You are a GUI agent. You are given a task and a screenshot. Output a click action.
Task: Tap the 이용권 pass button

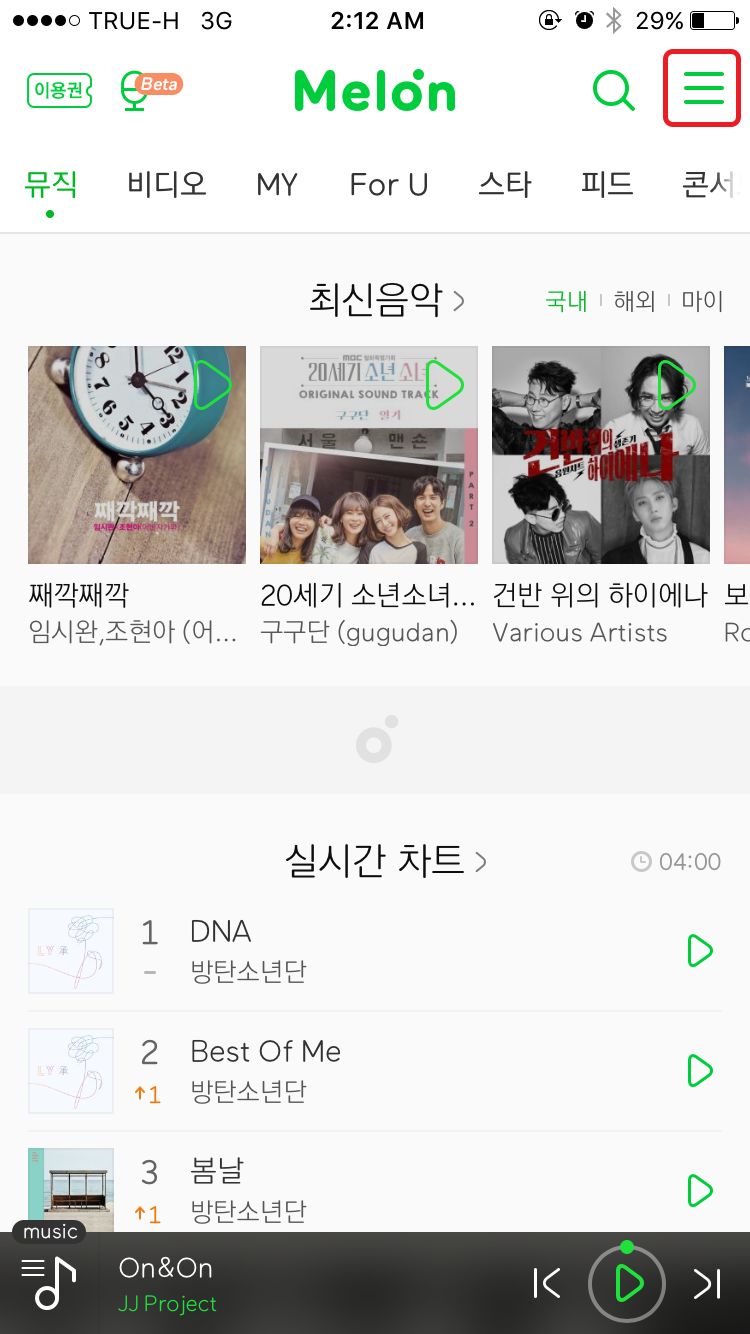click(59, 91)
